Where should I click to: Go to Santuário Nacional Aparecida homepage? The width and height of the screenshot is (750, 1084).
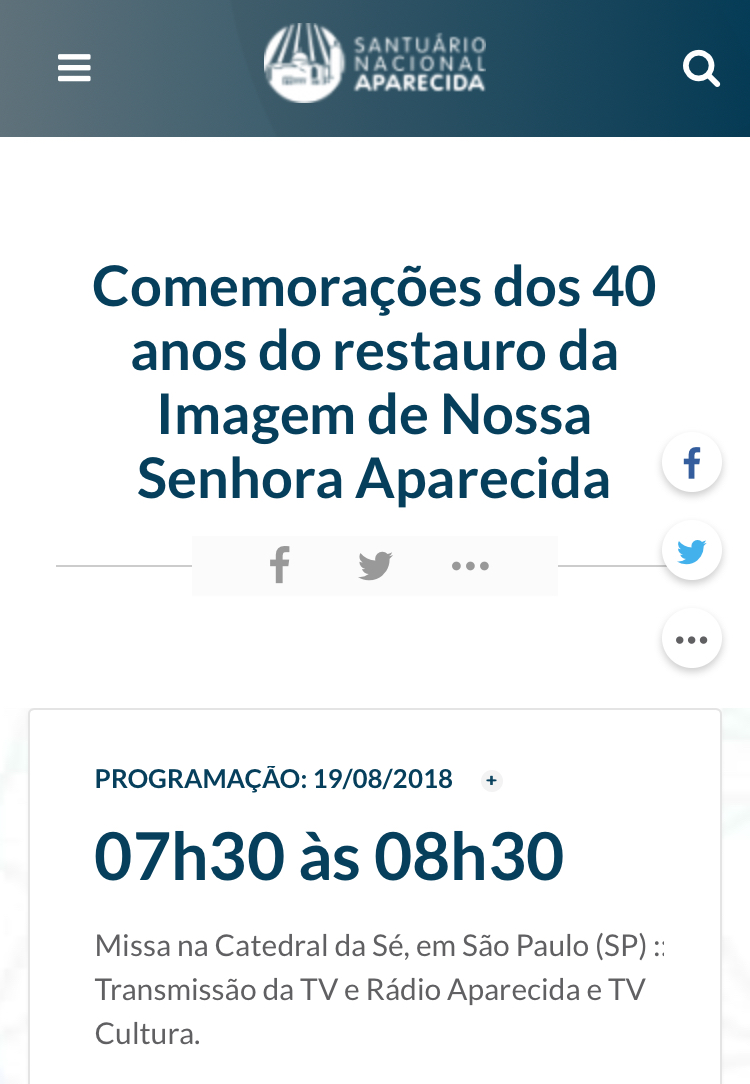coord(375,63)
